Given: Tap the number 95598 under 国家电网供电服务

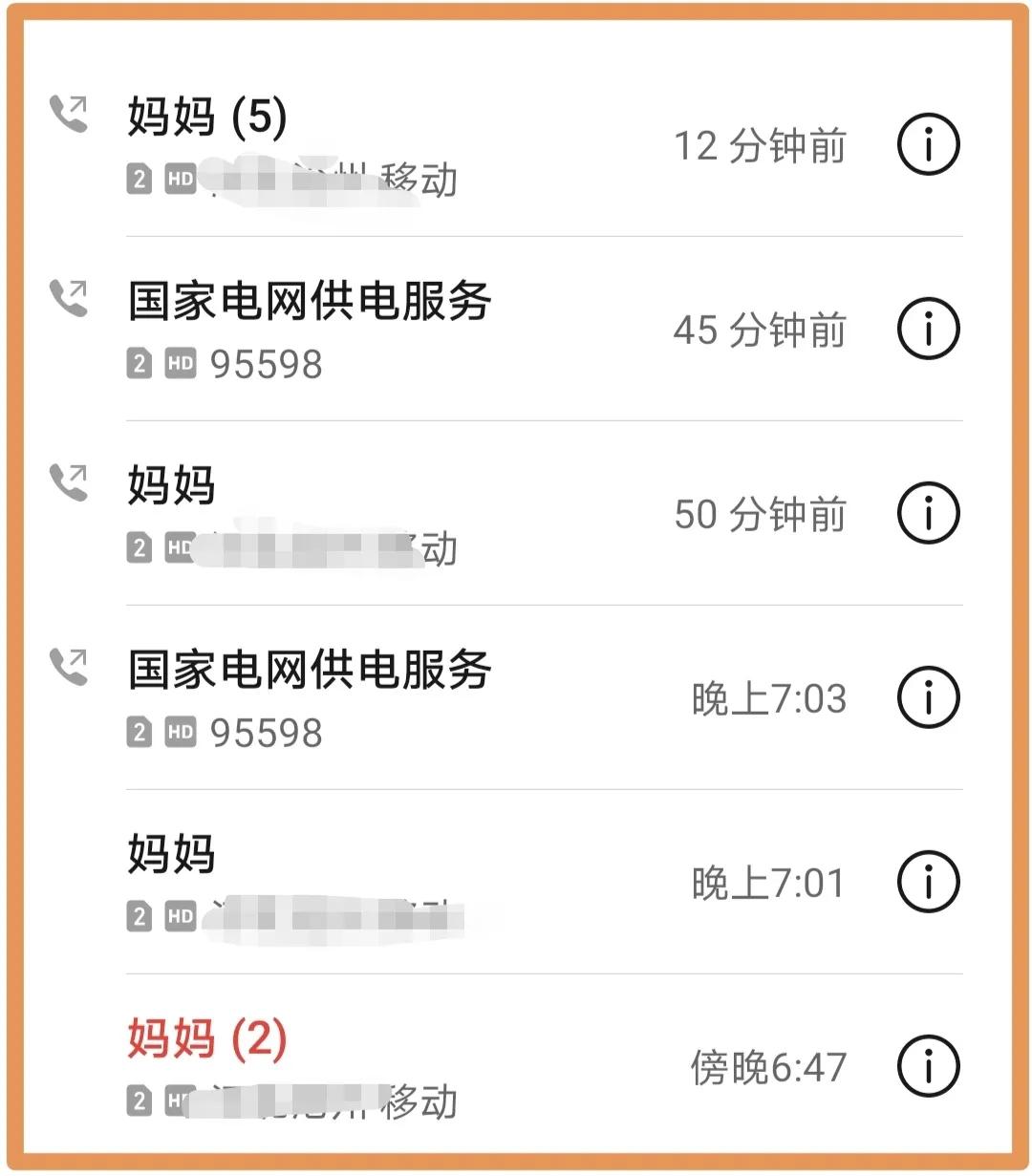Looking at the screenshot, I should pyautogui.click(x=266, y=361).
